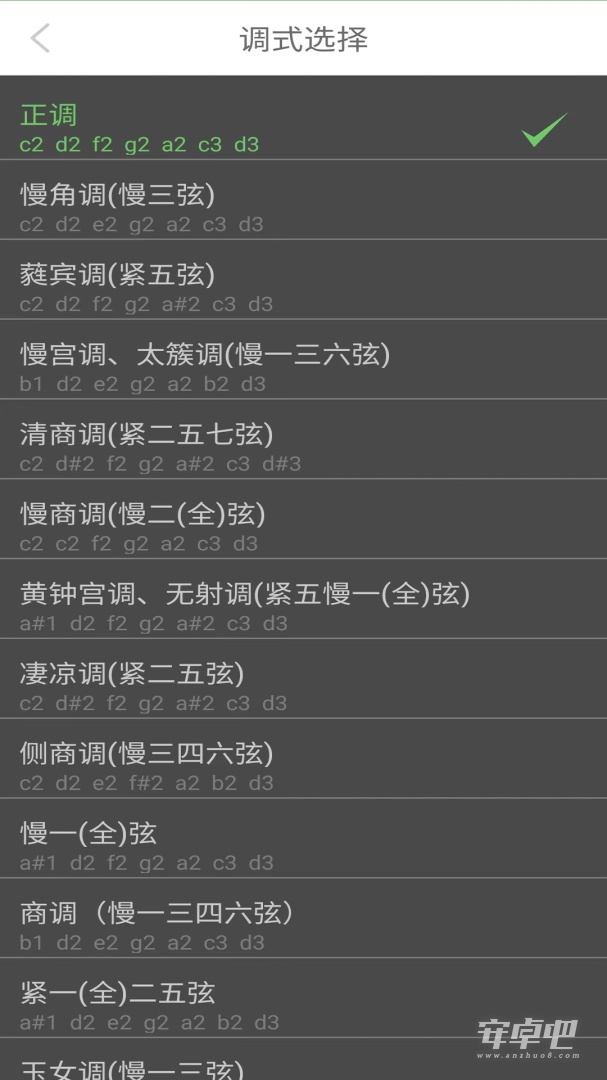
Task: Pick 凄凉调(紧二五弦)
Action: (303, 679)
